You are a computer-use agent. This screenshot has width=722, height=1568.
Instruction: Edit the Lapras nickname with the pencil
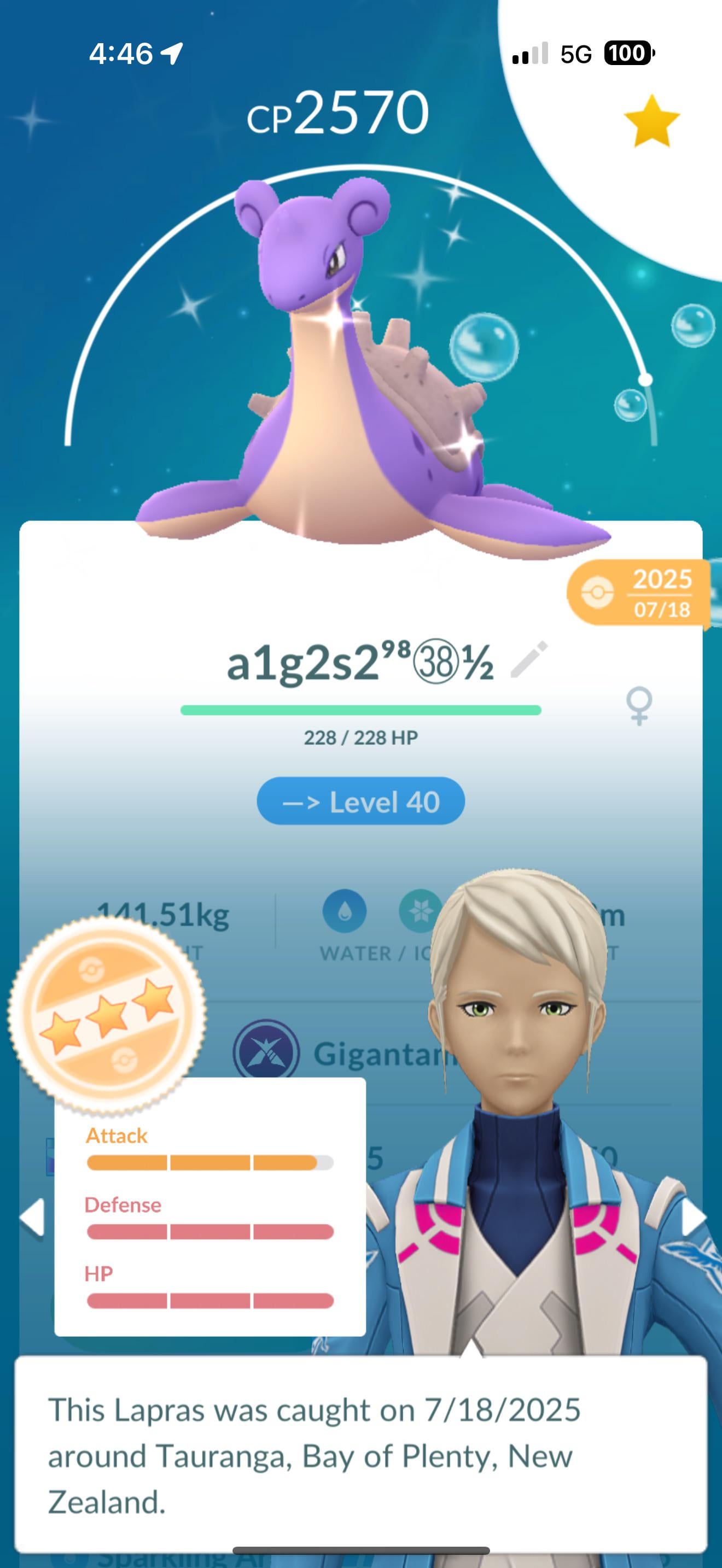point(528,660)
